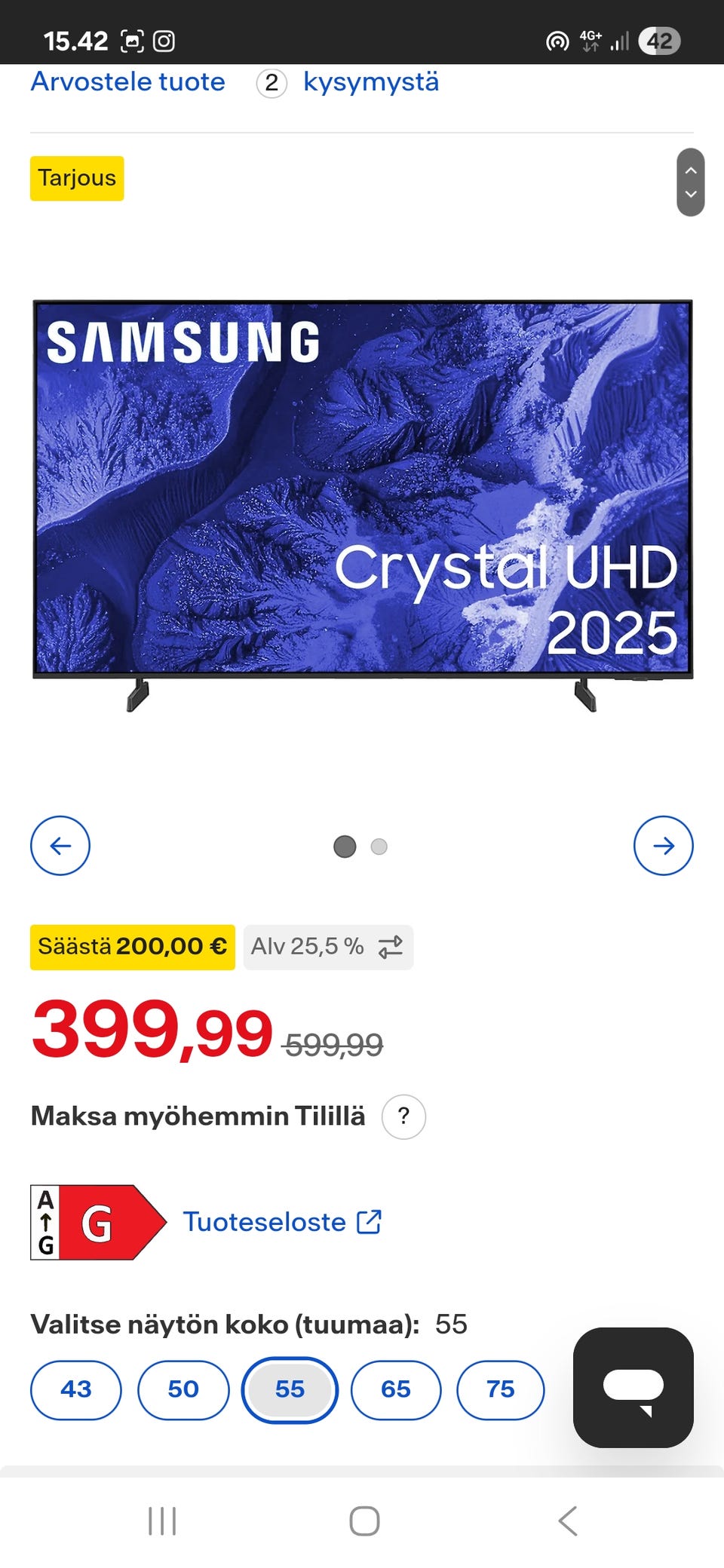Jump to the second image dot

[x=379, y=847]
